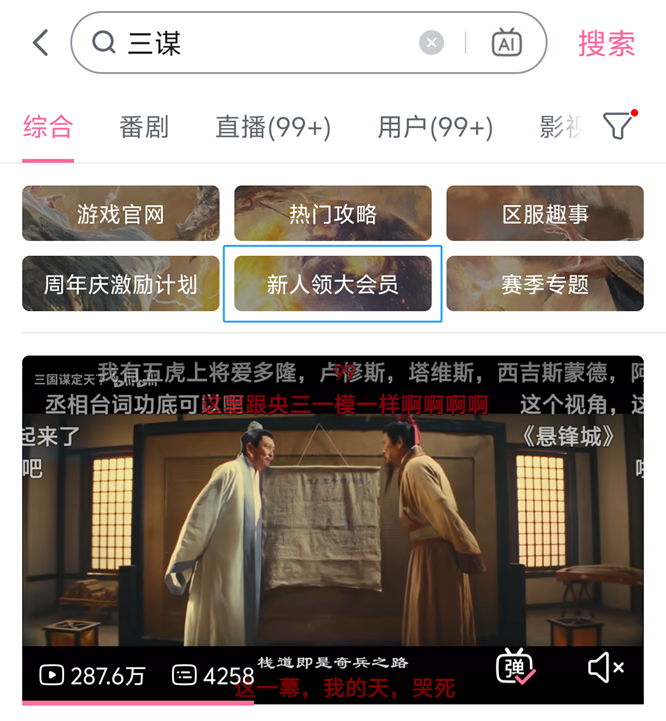Switch to the 直播(99+) tab
Image resolution: width=666 pixels, height=721 pixels.
273,127
